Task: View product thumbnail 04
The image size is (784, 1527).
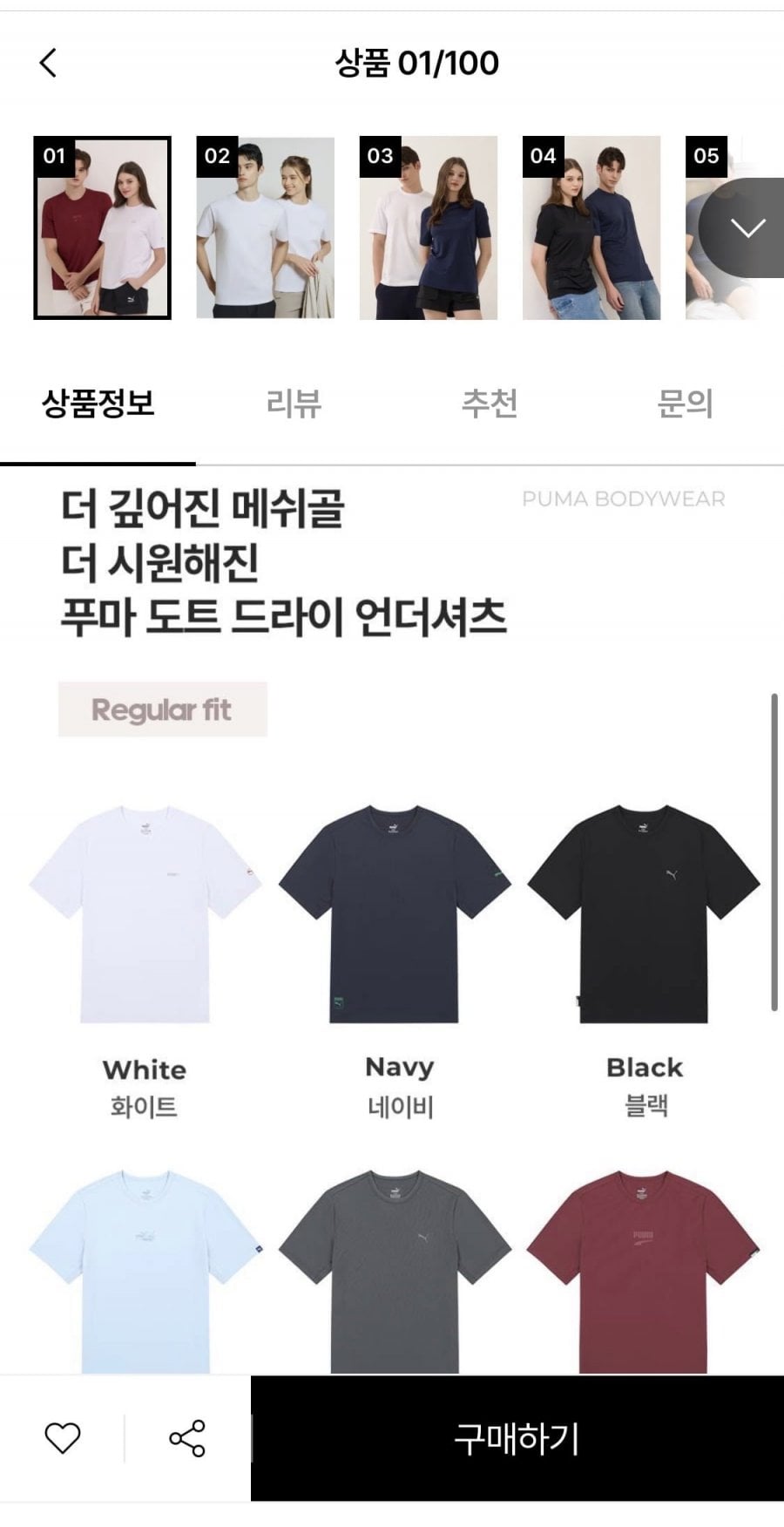Action: tap(591, 228)
